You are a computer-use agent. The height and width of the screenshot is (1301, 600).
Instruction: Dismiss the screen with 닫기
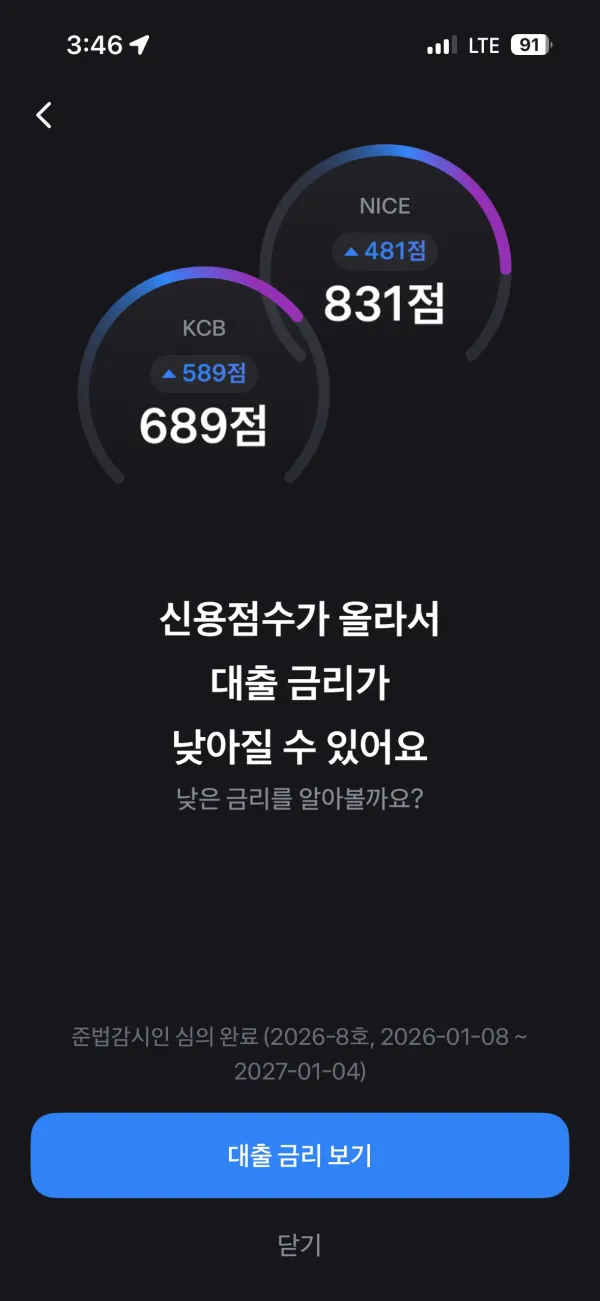point(300,1245)
